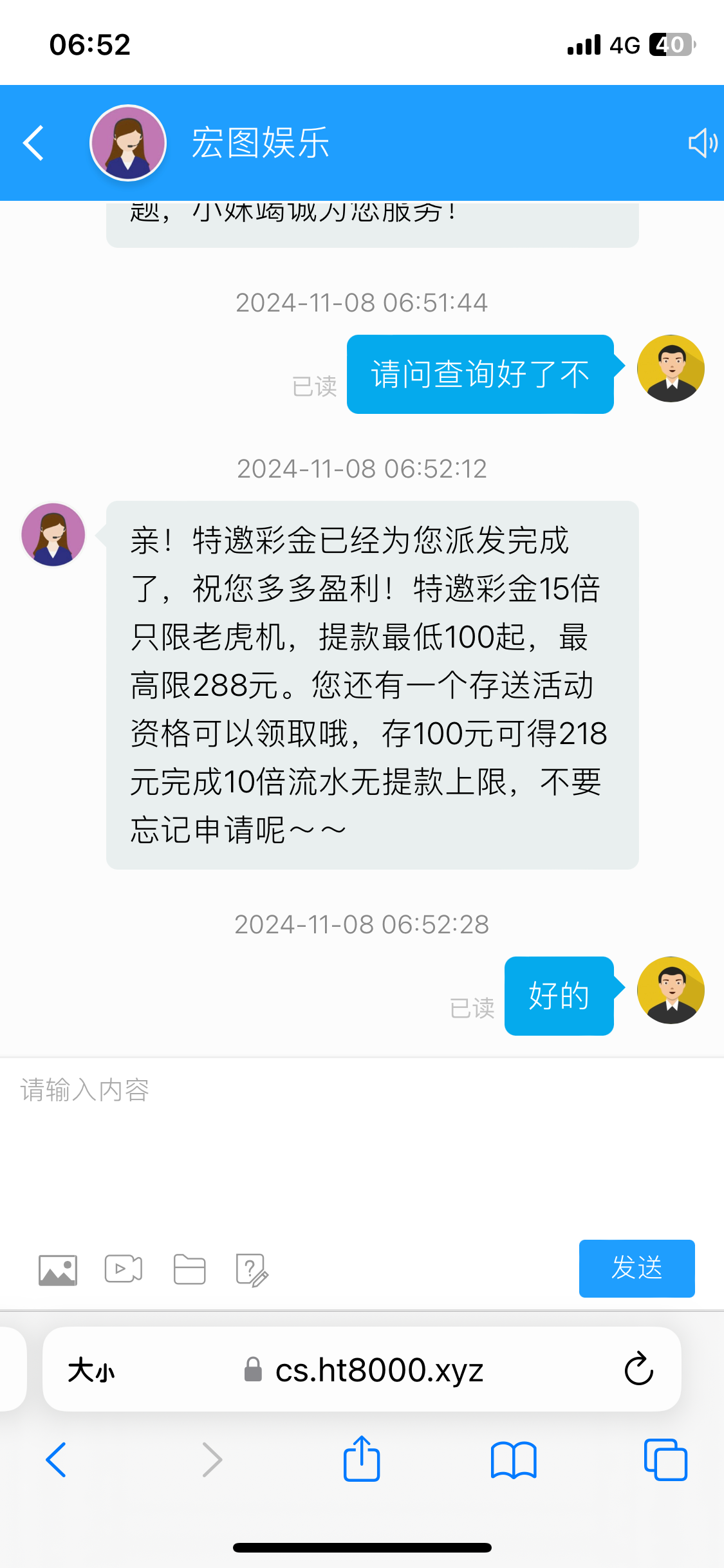Navigate back in Safari
Screen dimensions: 724x1568
click(56, 1459)
